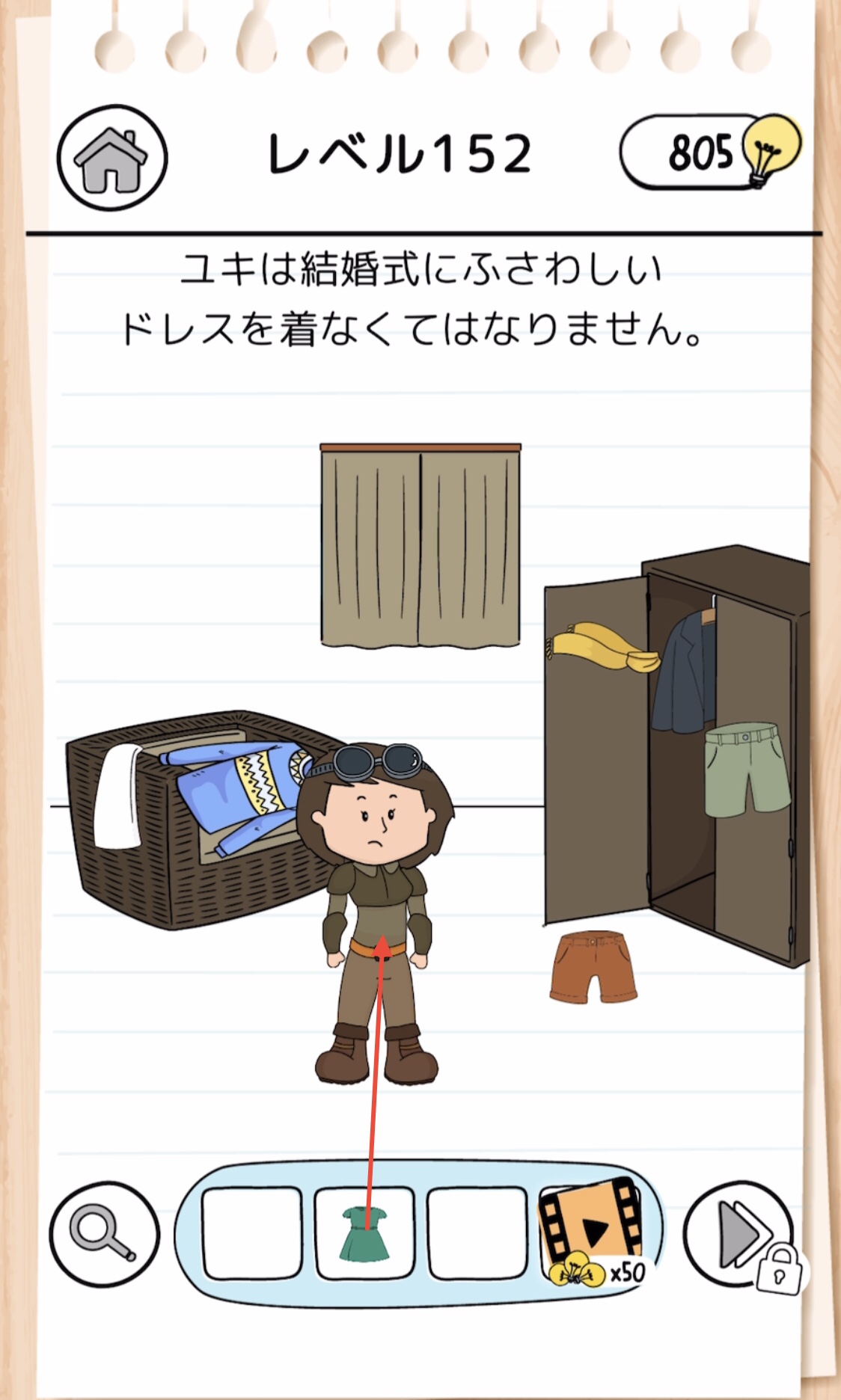Viewport: 841px width, 1400px height.
Task: Tap Yuki the character
Action: pyautogui.click(x=376, y=912)
